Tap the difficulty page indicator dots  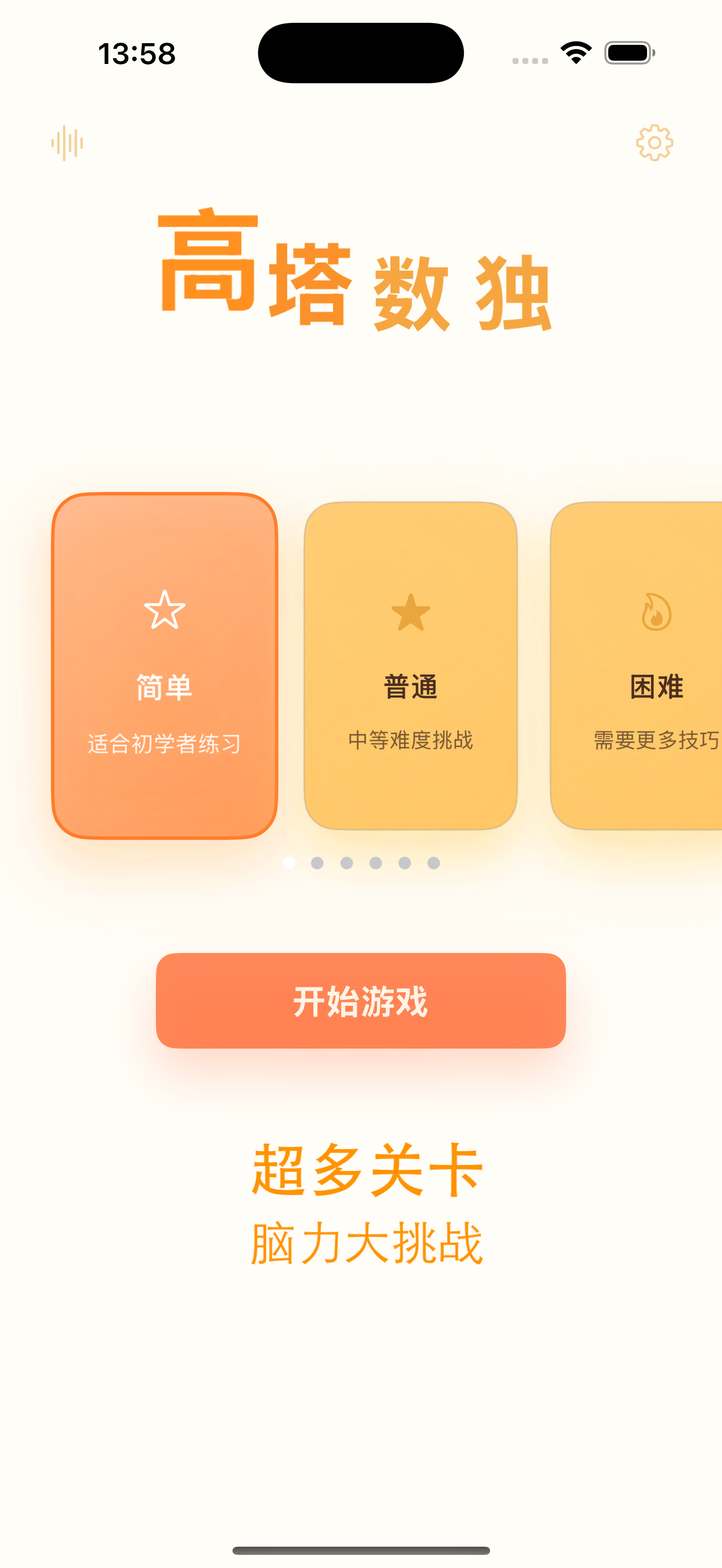tap(361, 863)
